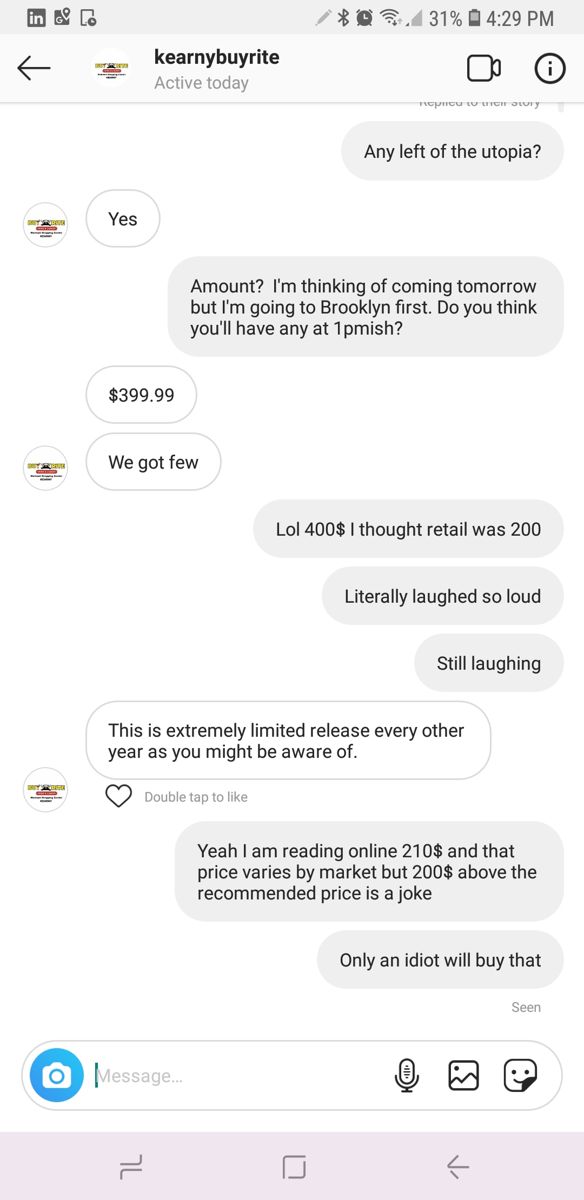Open the camera from the message bar
The image size is (584, 1200).
click(x=57, y=1075)
